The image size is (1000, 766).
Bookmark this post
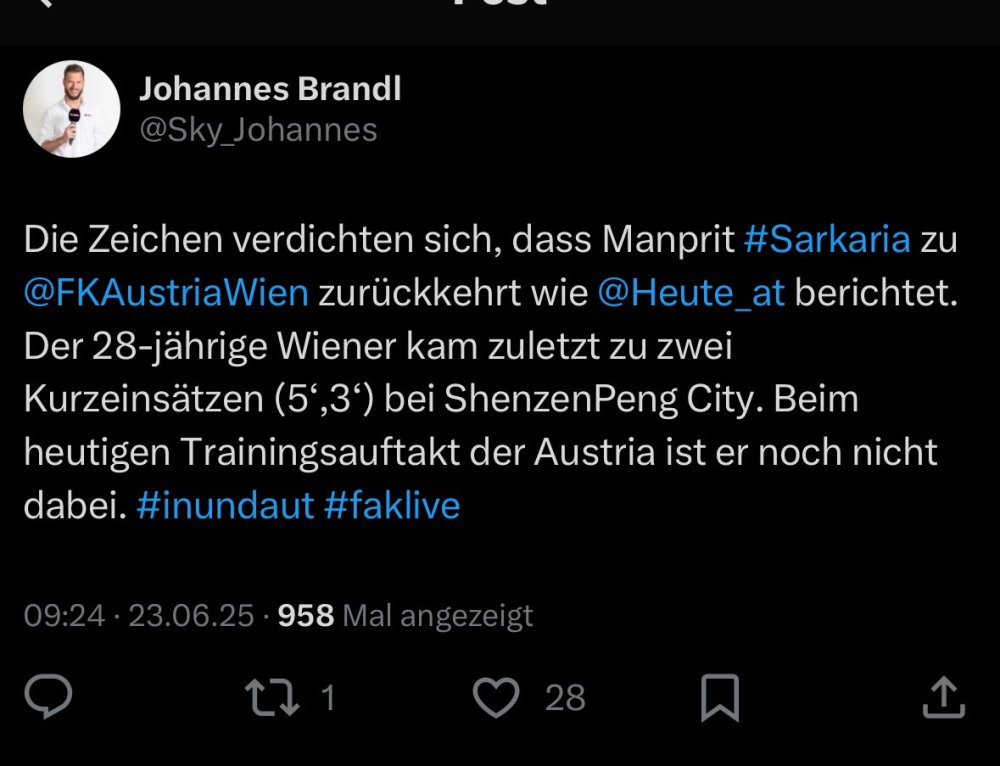click(720, 697)
